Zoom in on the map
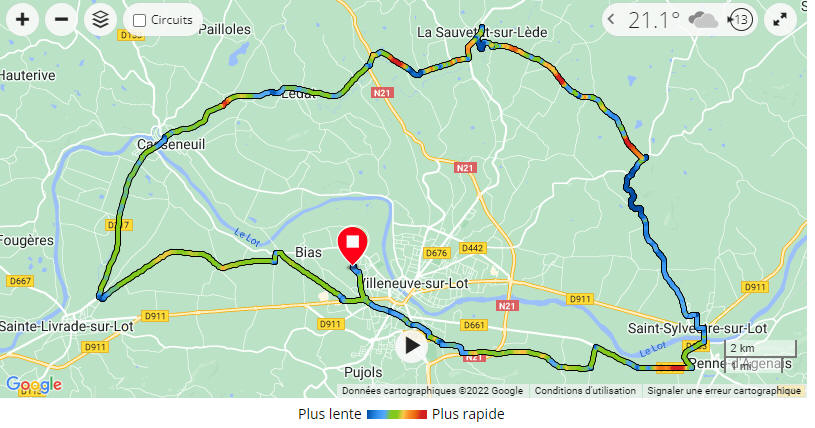Image resolution: width=815 pixels, height=428 pixels. coord(22,19)
